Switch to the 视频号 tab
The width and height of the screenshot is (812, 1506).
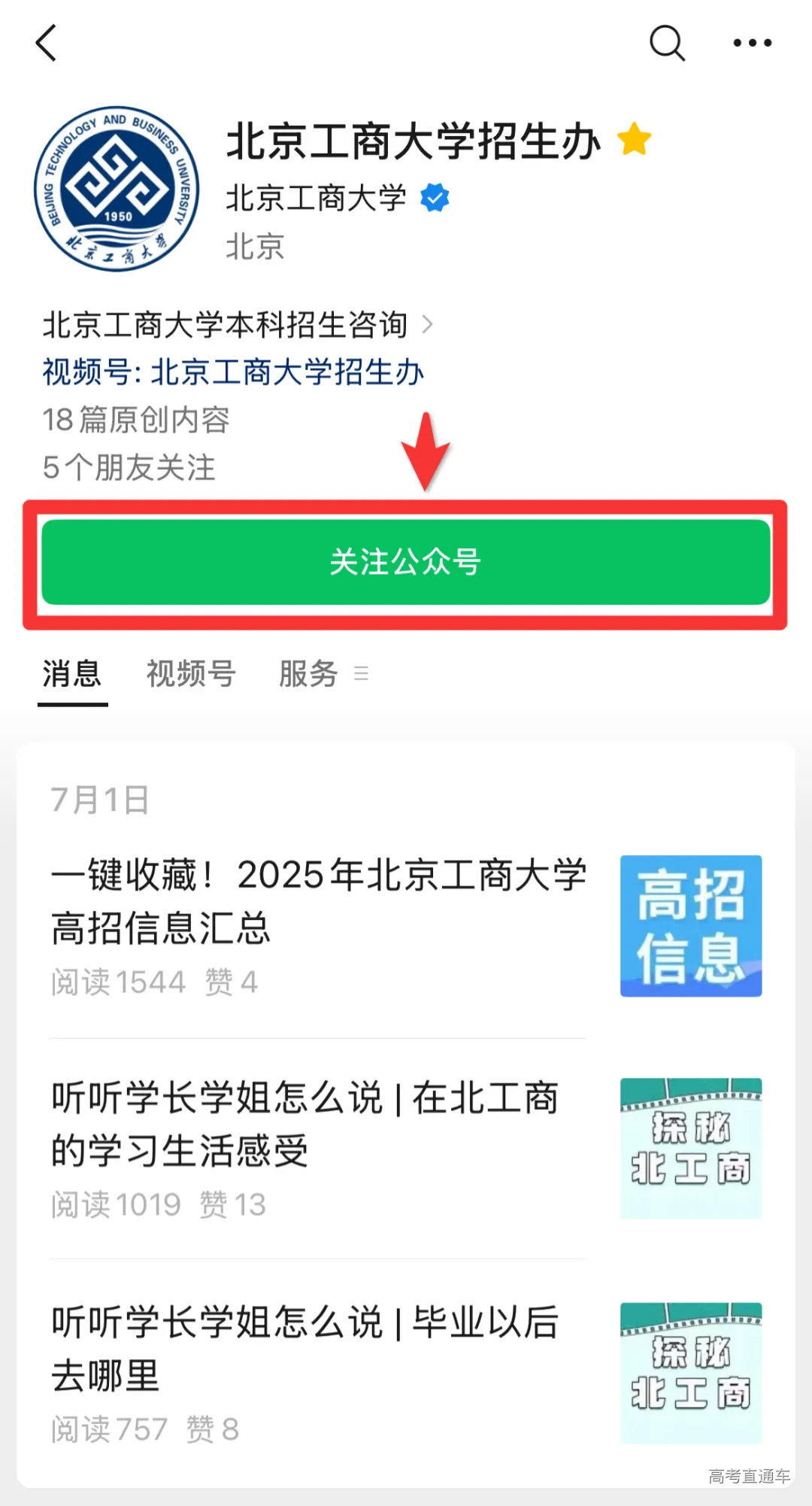pos(190,675)
